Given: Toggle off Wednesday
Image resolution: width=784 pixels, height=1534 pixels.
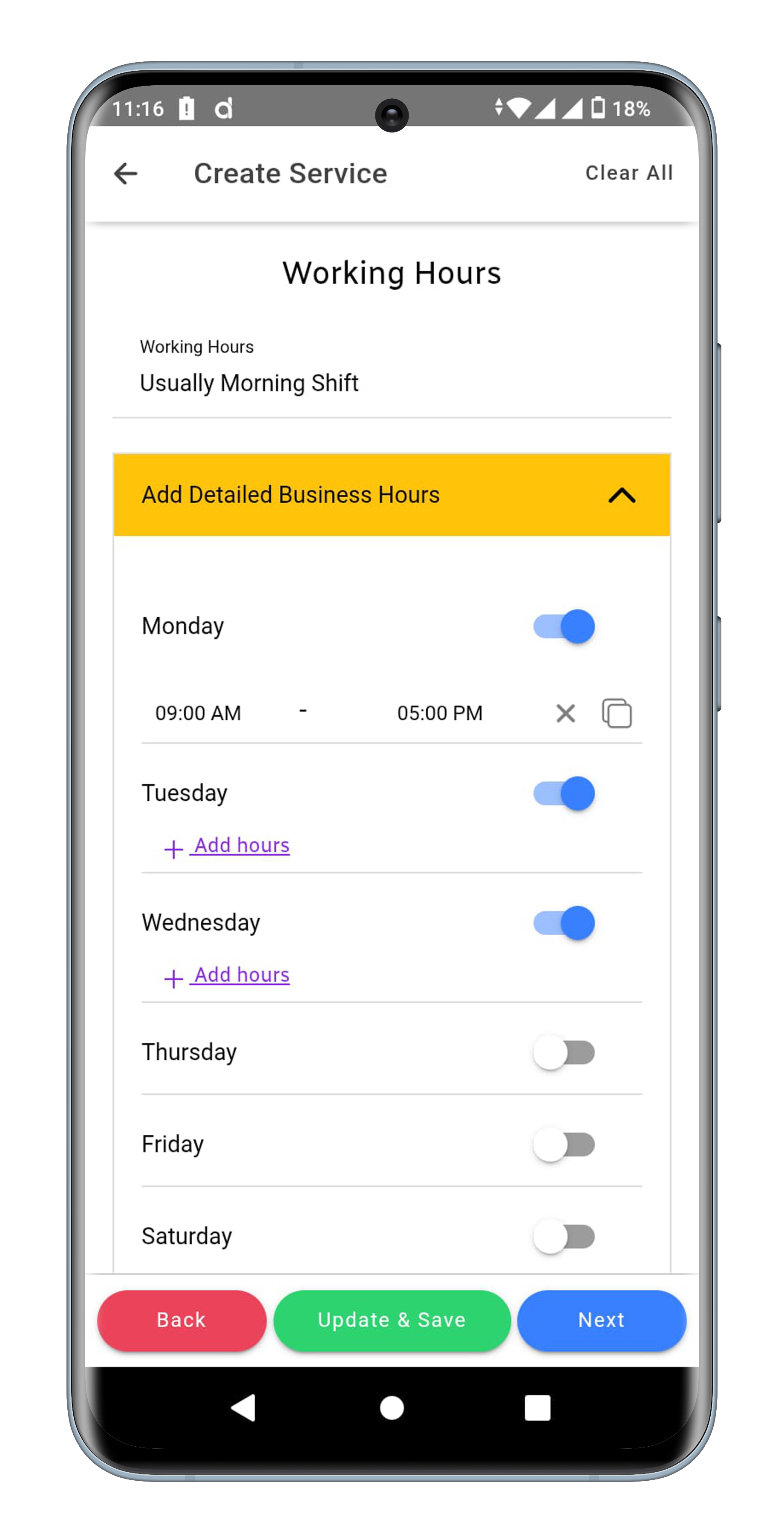Looking at the screenshot, I should pos(564,923).
